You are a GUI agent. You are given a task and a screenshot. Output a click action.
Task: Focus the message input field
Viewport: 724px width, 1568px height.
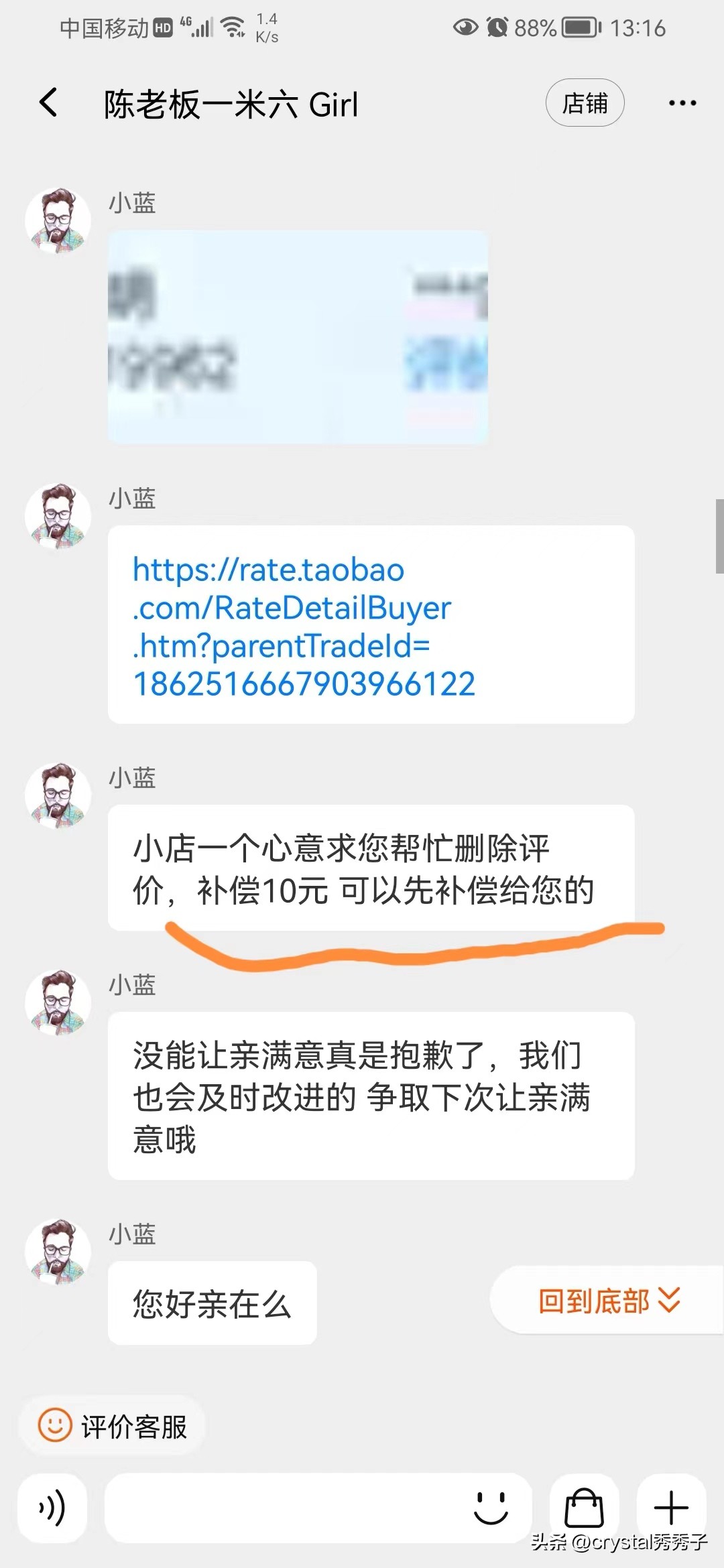coord(282,1508)
